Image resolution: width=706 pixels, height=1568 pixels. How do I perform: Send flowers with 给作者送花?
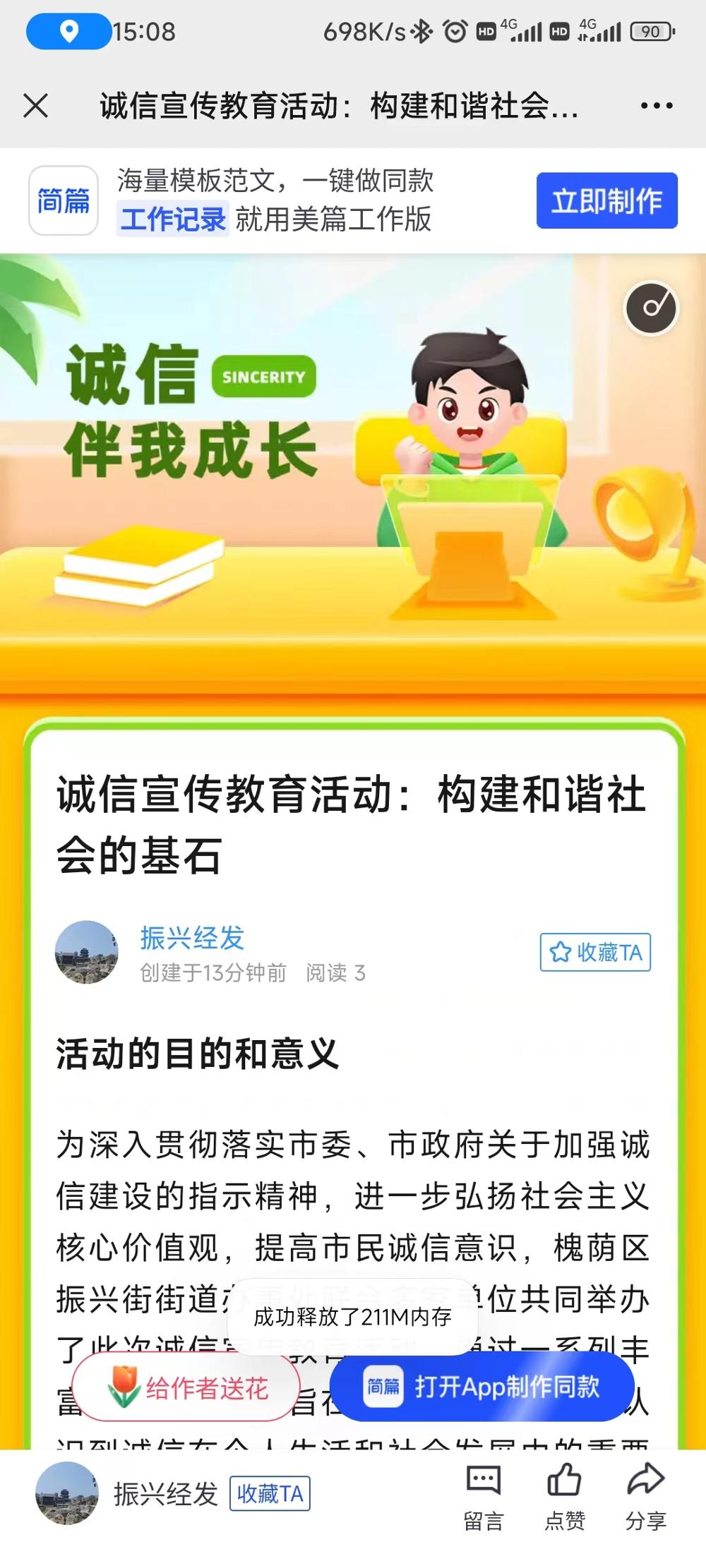(x=186, y=1388)
